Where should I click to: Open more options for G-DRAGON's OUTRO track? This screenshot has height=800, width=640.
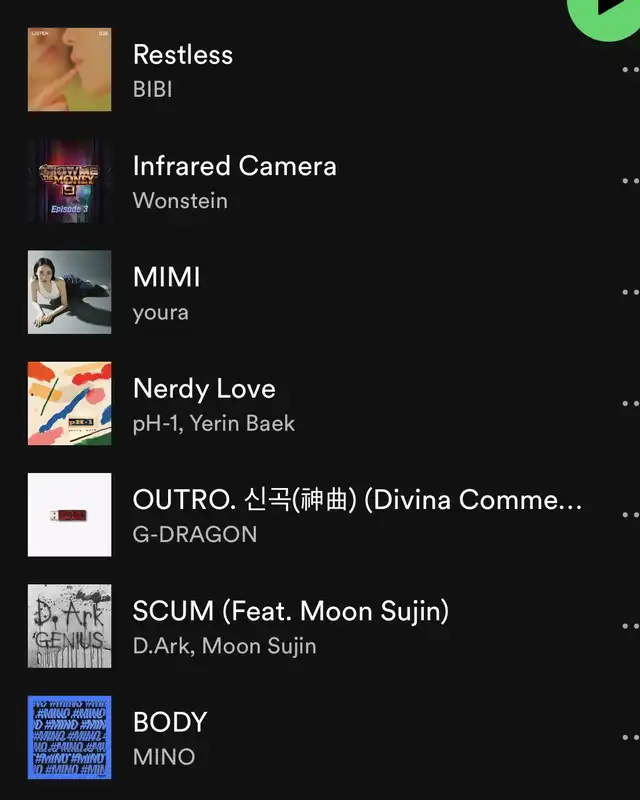pos(630,514)
